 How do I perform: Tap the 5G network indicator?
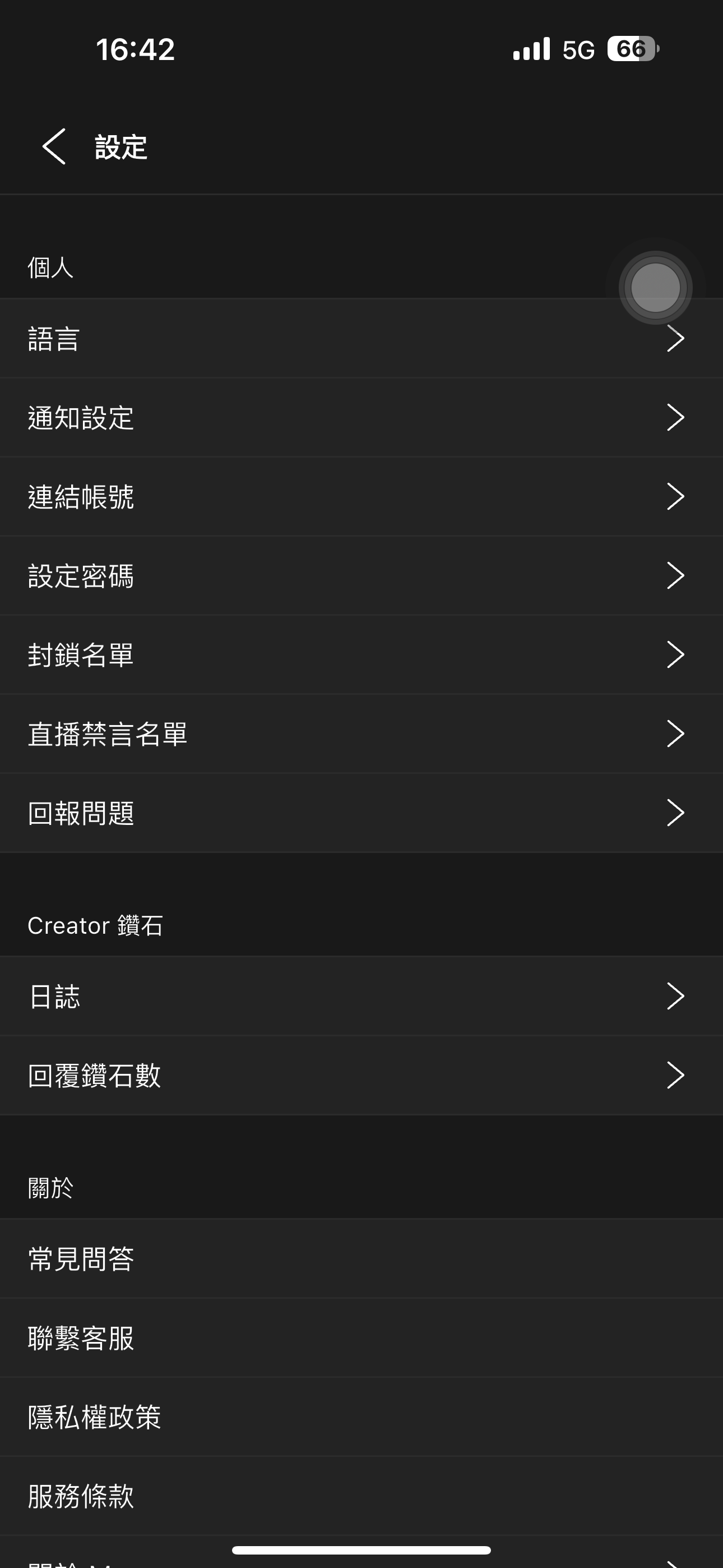pos(580,49)
